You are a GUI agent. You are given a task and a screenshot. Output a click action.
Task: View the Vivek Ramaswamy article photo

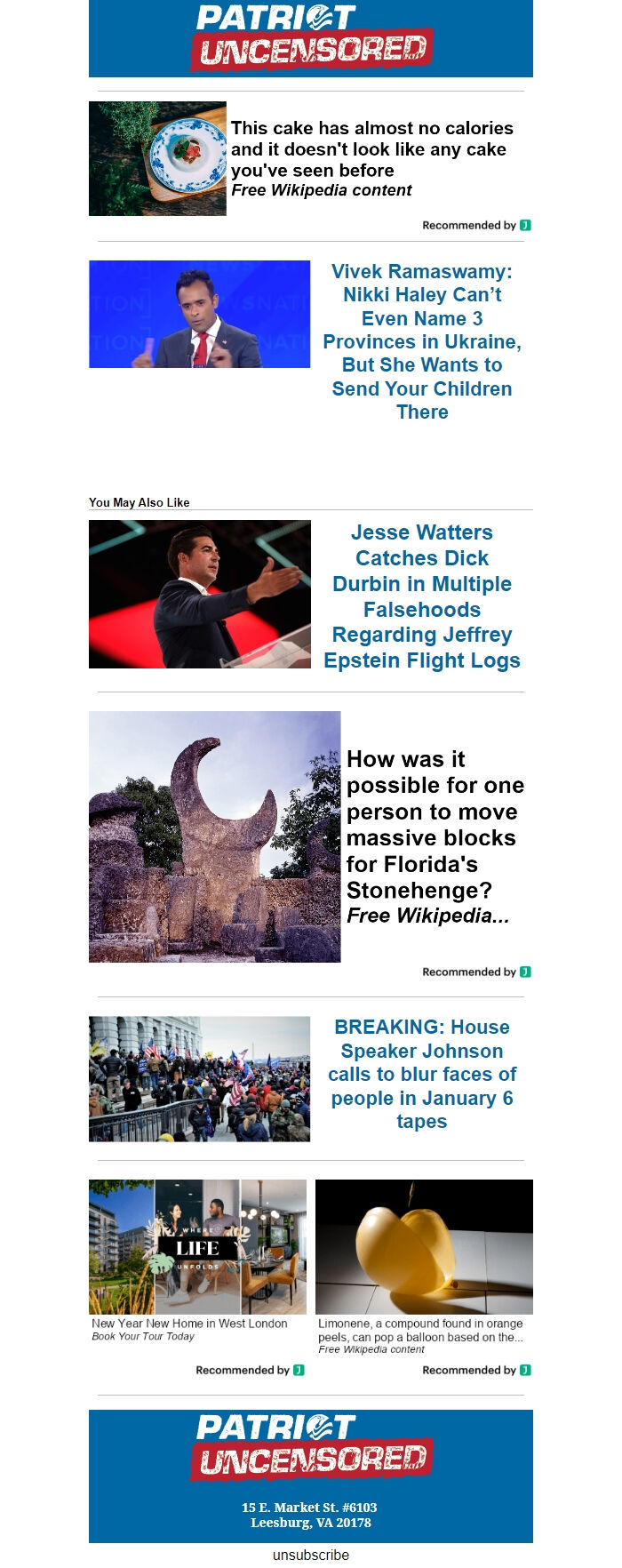pyautogui.click(x=199, y=314)
